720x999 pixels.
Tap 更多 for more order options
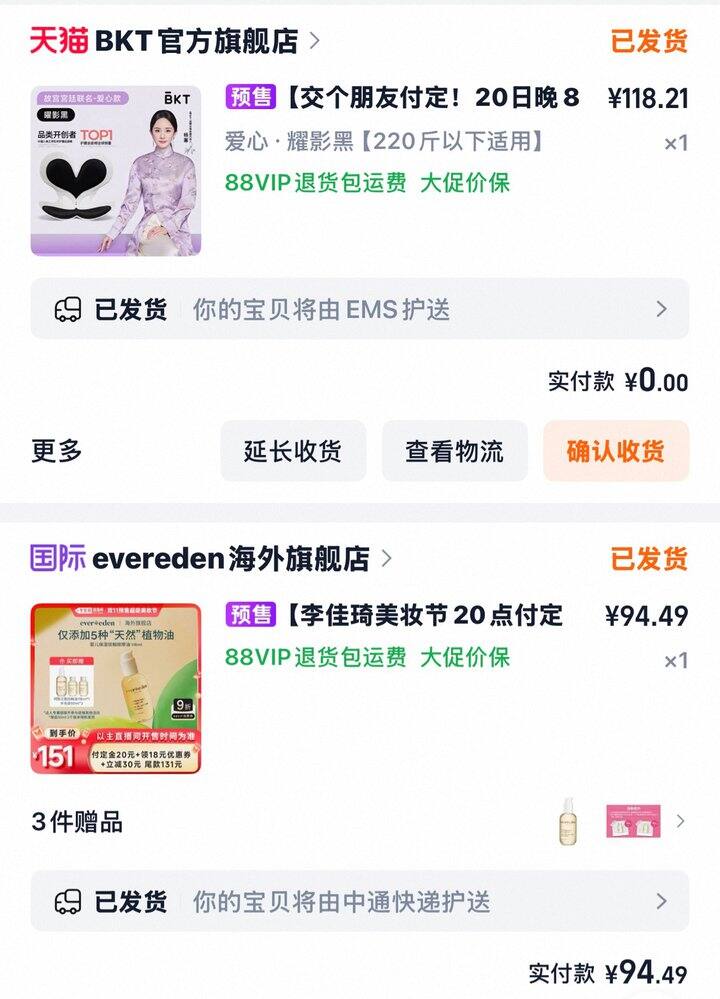57,451
